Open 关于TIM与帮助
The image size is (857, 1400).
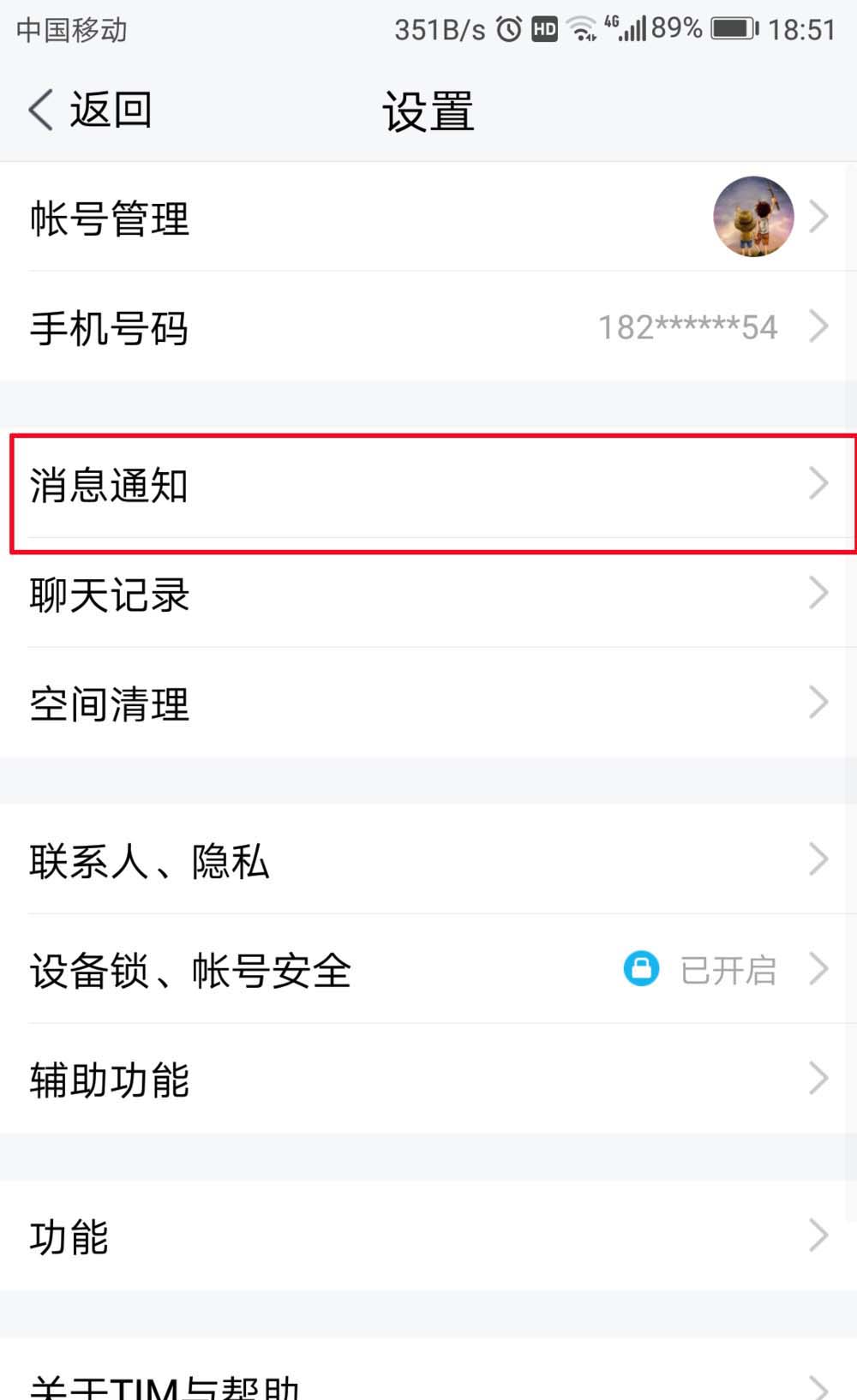[428, 1381]
